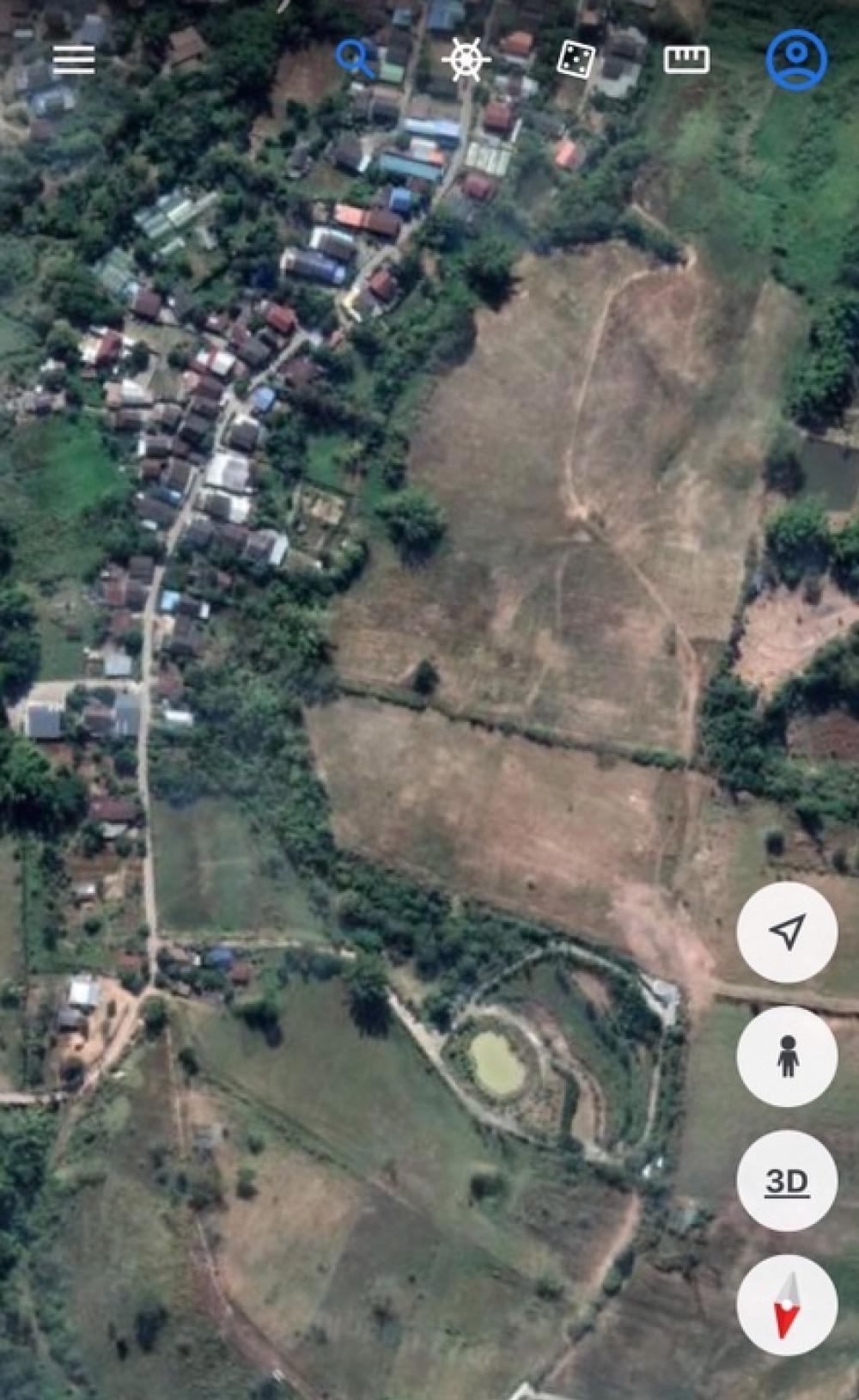Open the hamburger menu
The image size is (859, 1400).
pos(74,60)
